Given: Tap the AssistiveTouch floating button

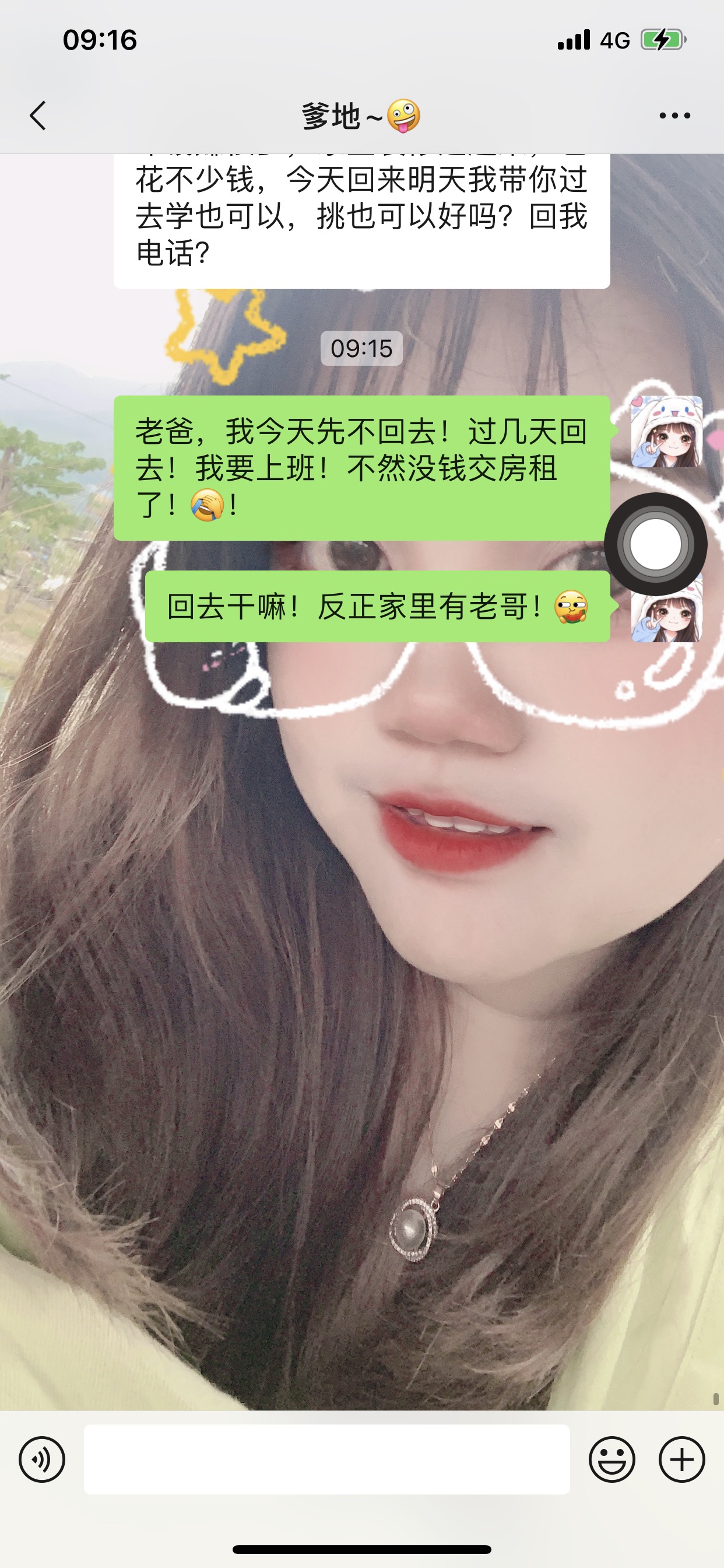Looking at the screenshot, I should pyautogui.click(x=656, y=544).
